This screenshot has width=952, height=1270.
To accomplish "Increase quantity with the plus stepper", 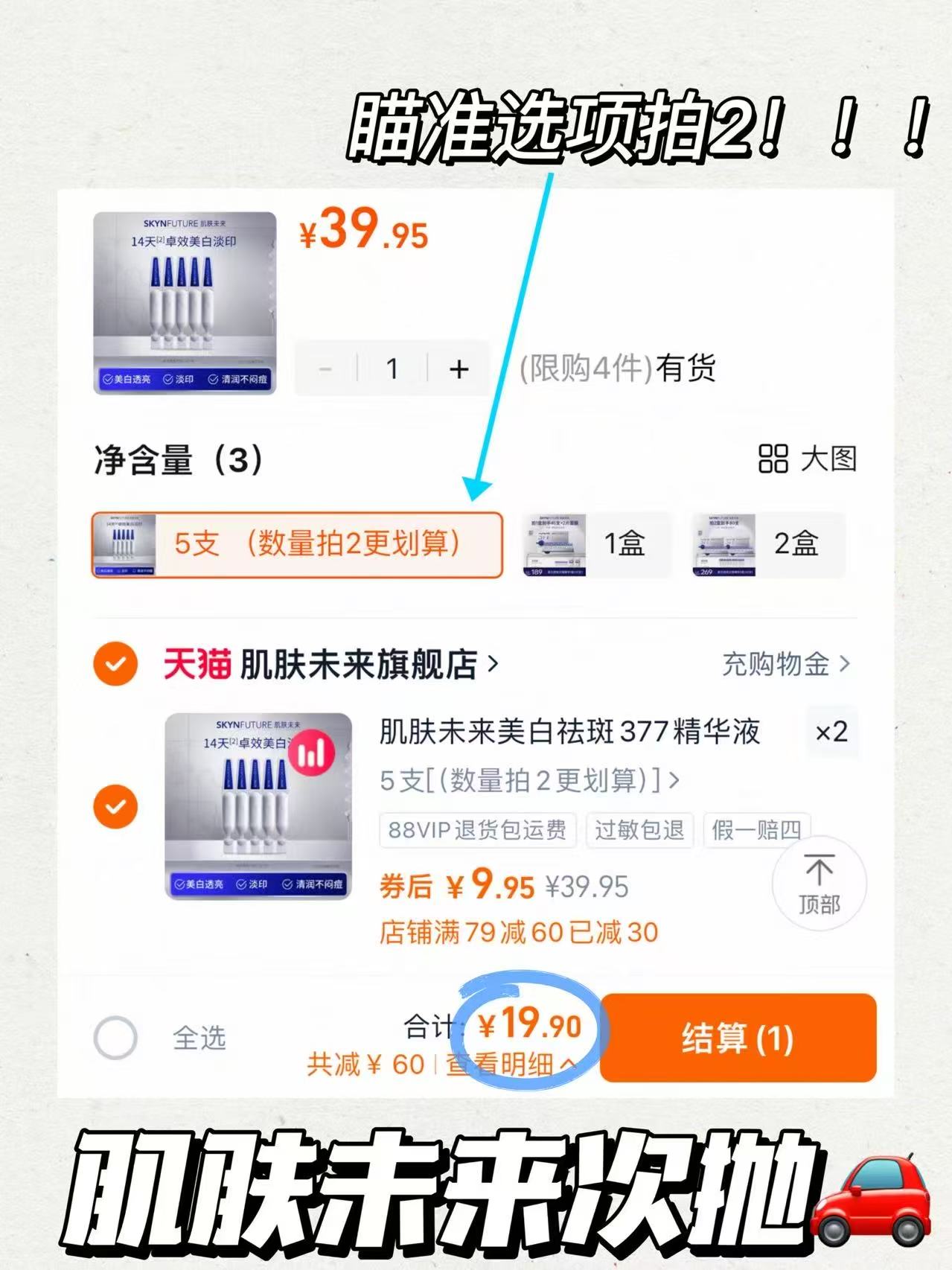I will tap(459, 368).
